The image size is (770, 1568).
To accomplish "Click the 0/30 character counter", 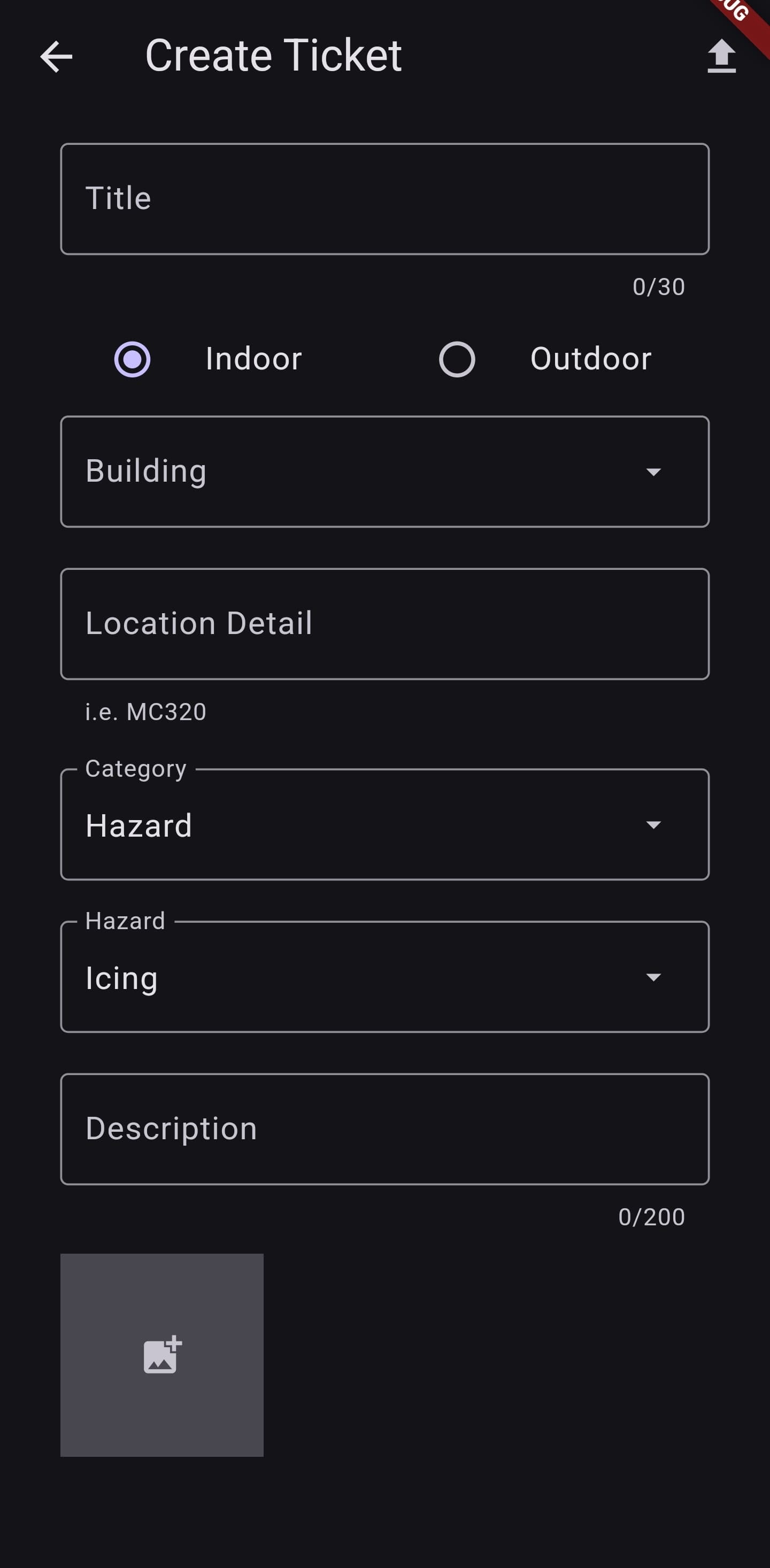I will [658, 287].
